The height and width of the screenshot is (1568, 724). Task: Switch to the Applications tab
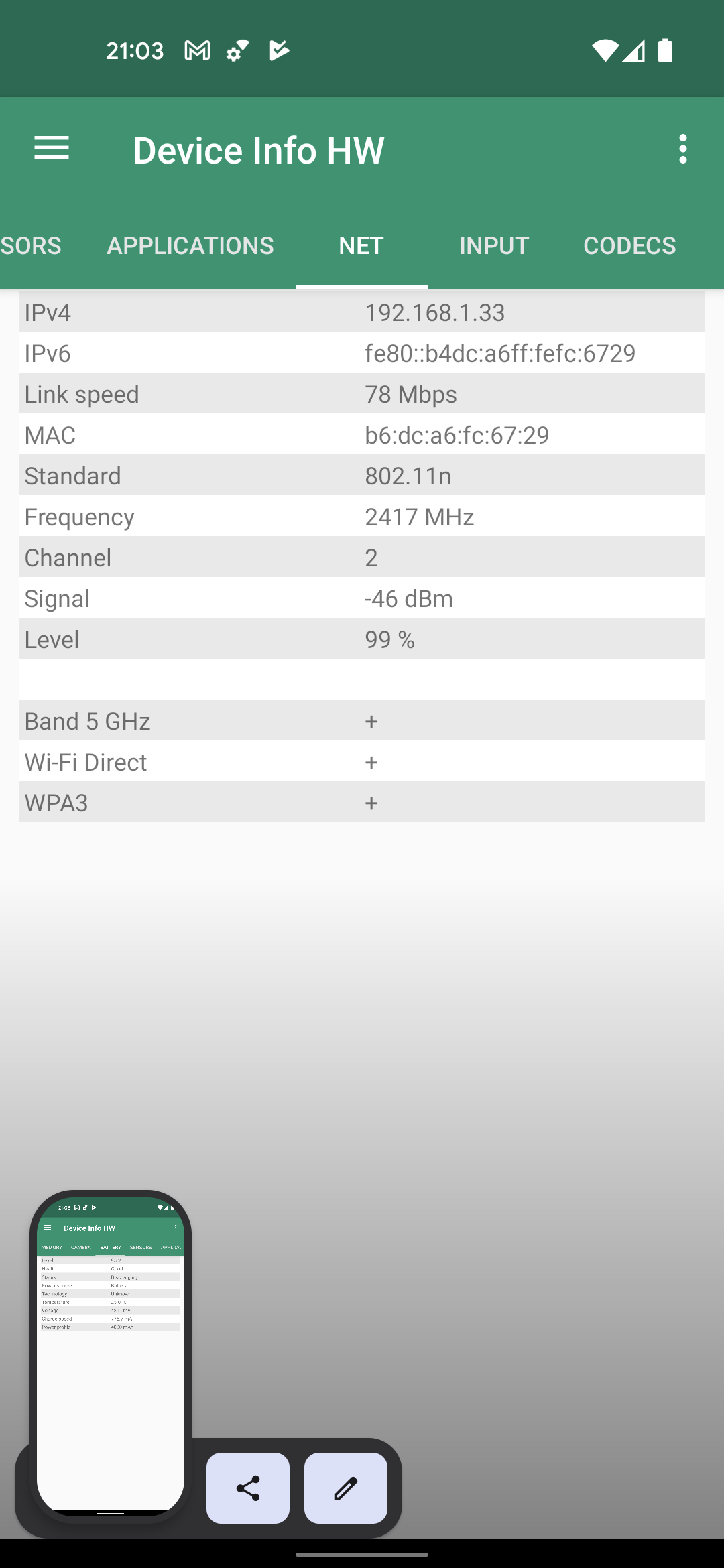click(190, 246)
